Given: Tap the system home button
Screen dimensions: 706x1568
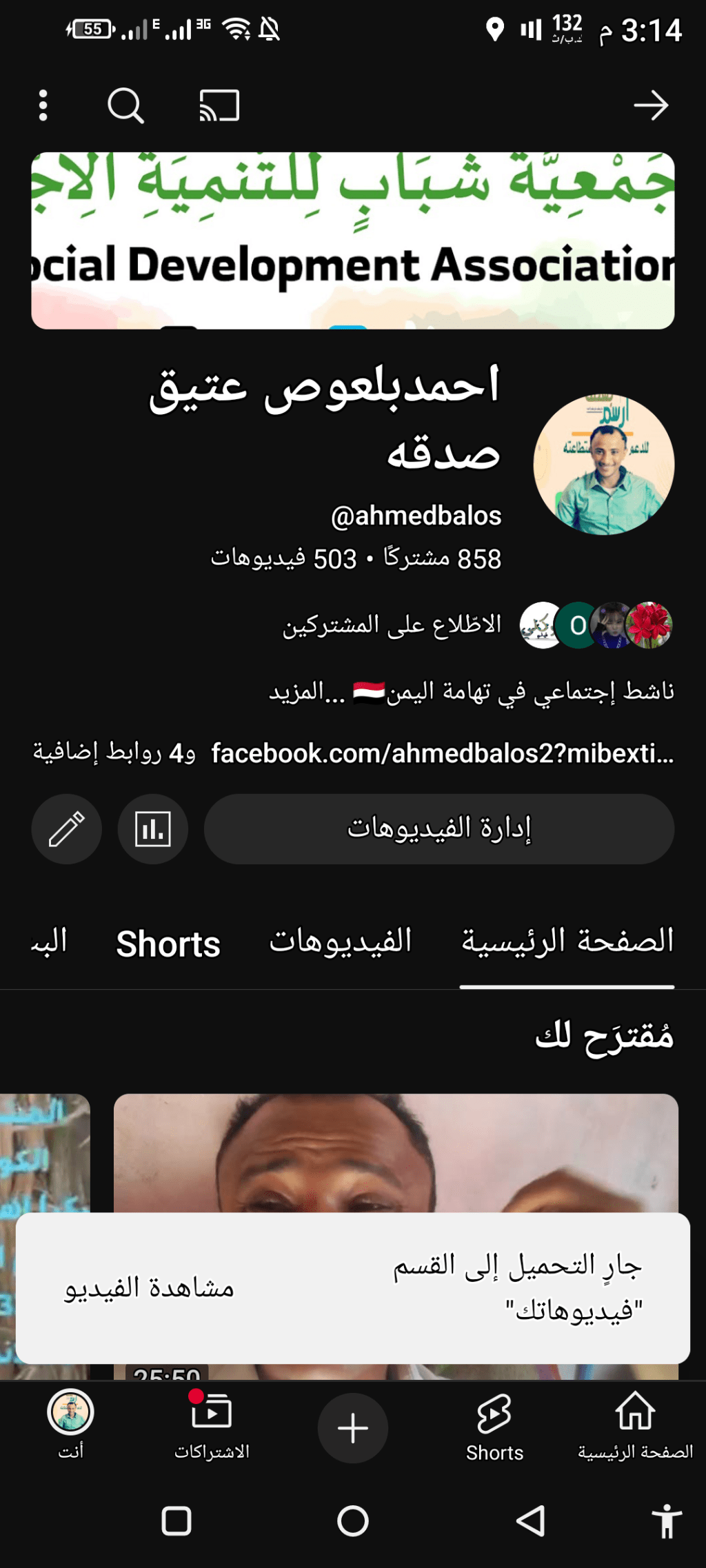Looking at the screenshot, I should tap(352, 1520).
